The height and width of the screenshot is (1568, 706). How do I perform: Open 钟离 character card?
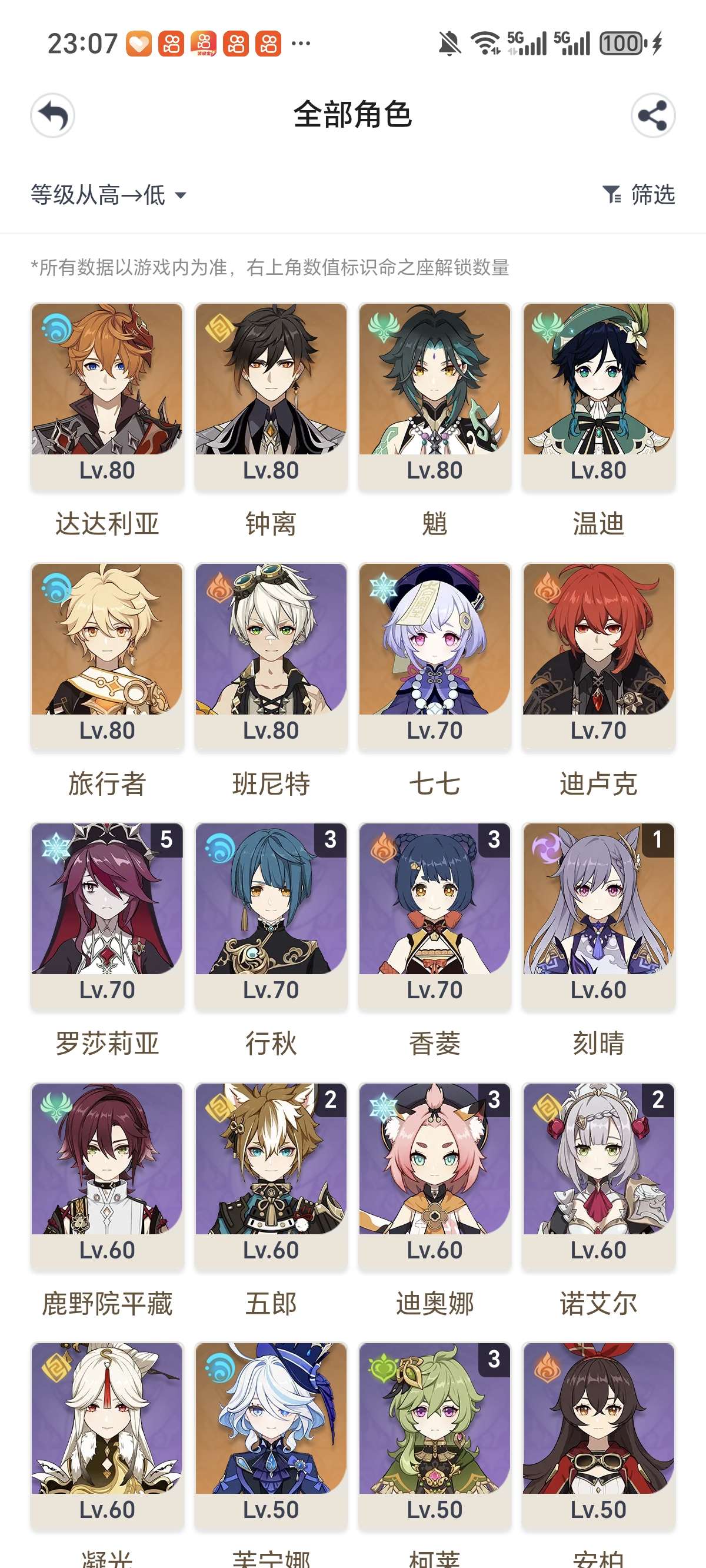pos(271,396)
